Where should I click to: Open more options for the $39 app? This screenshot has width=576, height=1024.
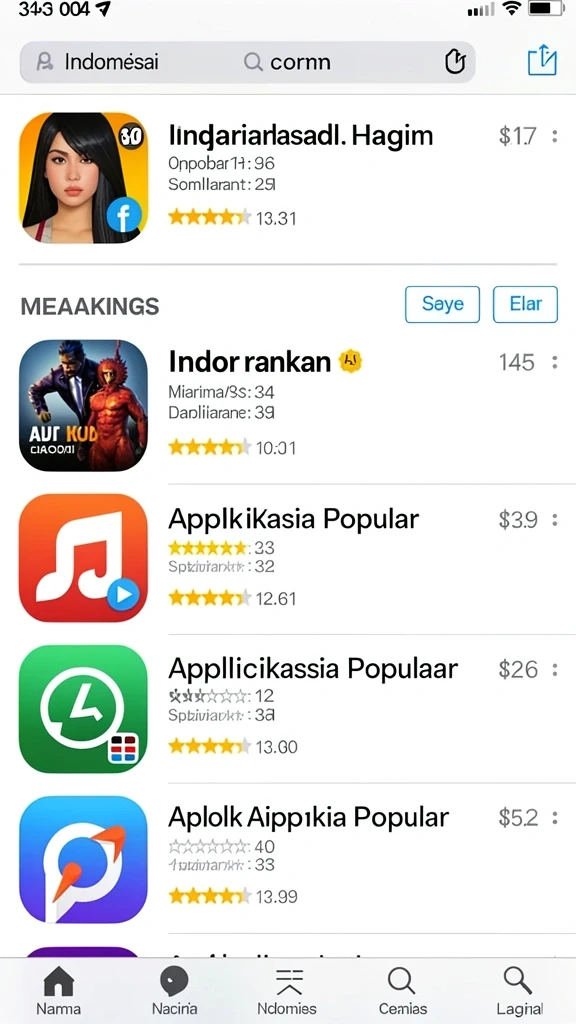pyautogui.click(x=554, y=520)
